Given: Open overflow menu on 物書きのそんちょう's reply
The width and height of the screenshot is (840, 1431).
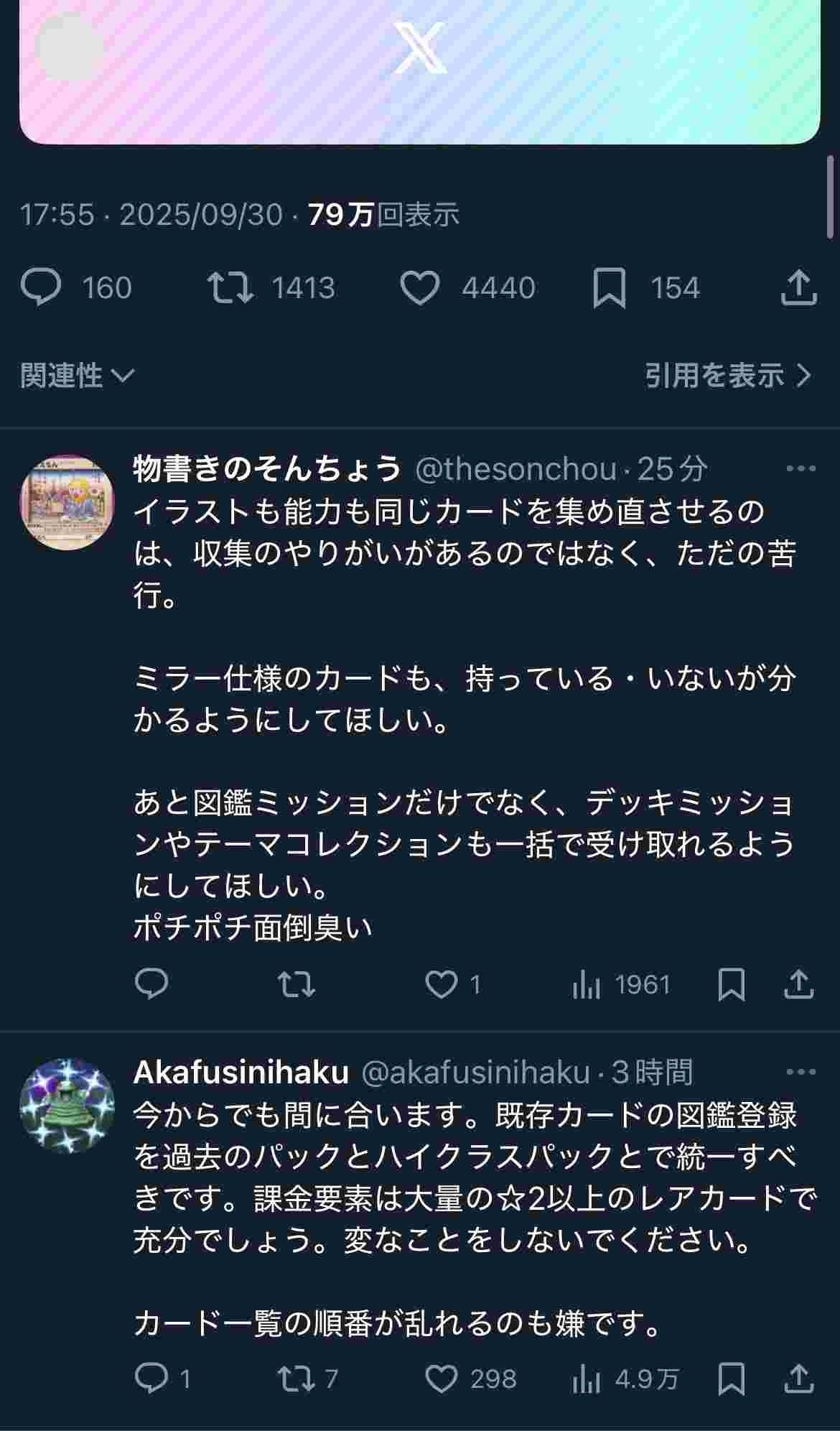Looking at the screenshot, I should (801, 469).
